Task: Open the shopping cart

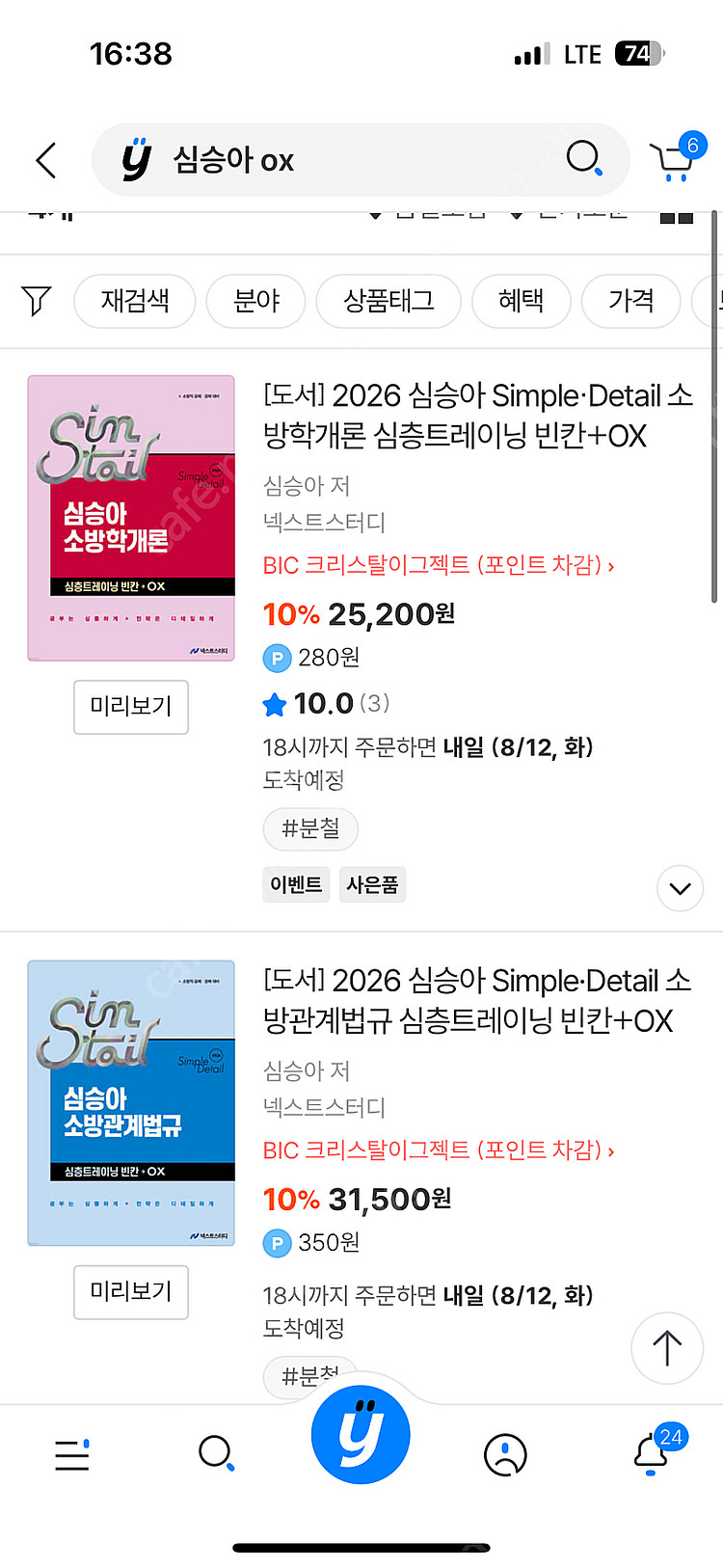Action: click(672, 161)
